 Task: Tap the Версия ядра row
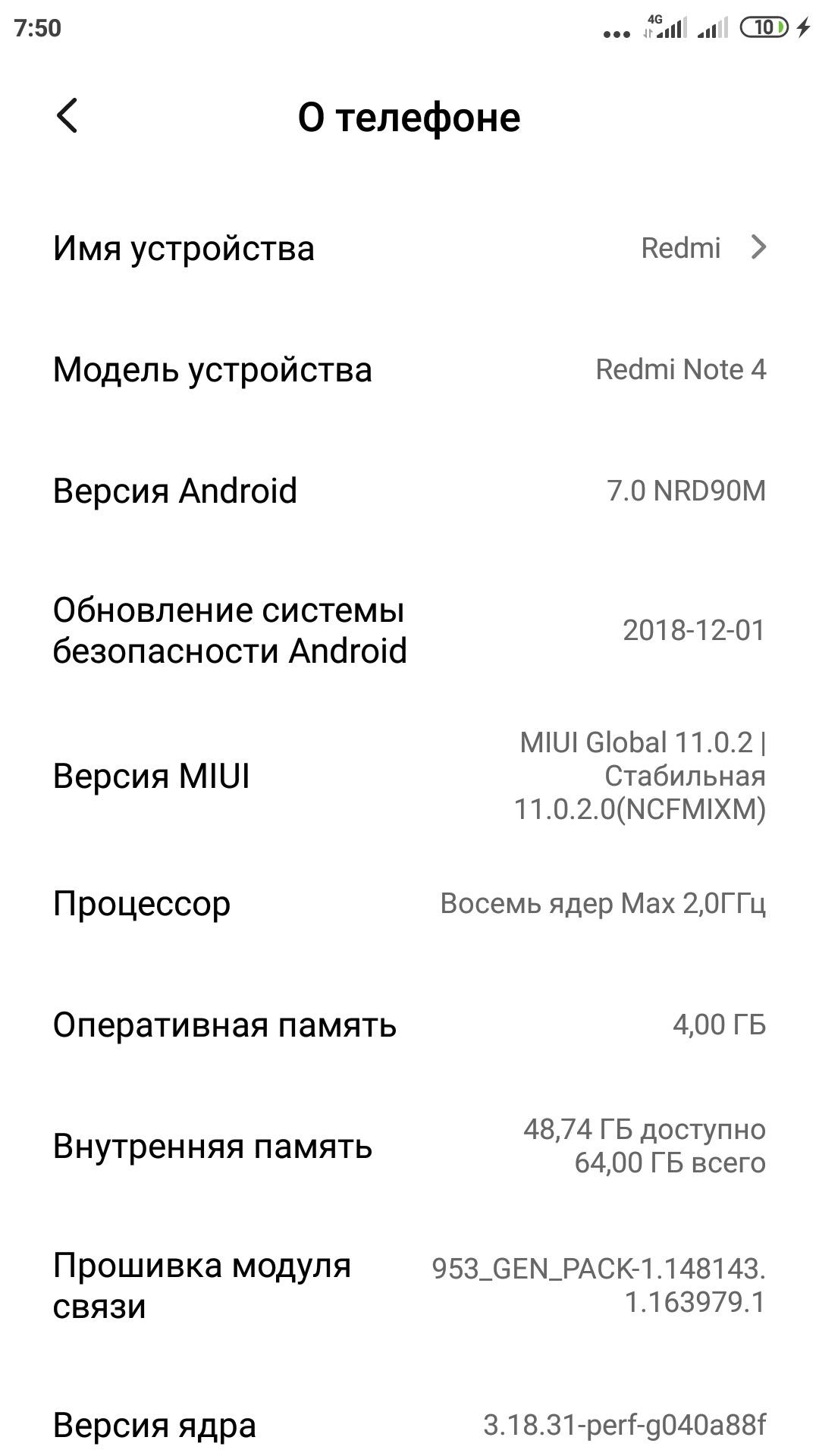(x=409, y=1425)
